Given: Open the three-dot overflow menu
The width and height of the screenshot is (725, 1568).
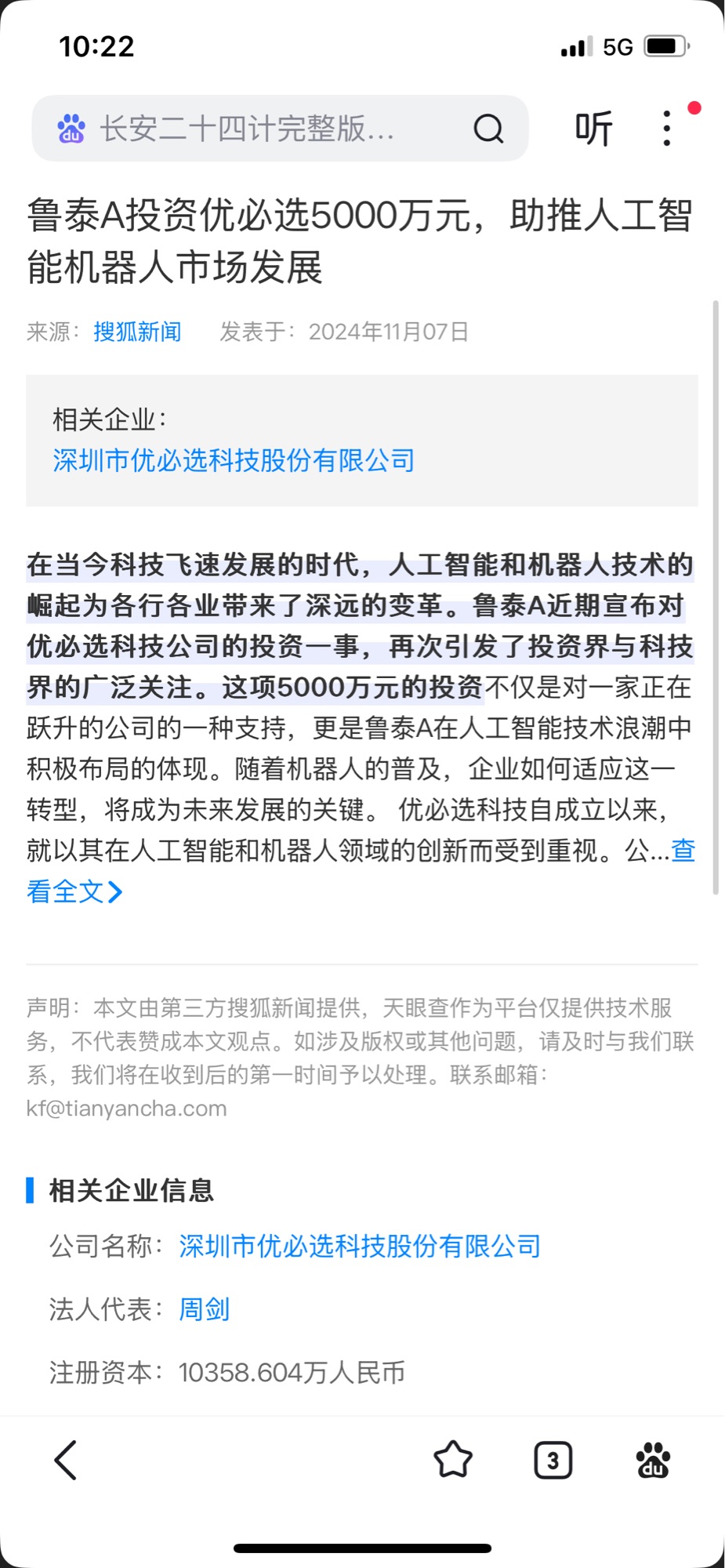Looking at the screenshot, I should coord(667,129).
